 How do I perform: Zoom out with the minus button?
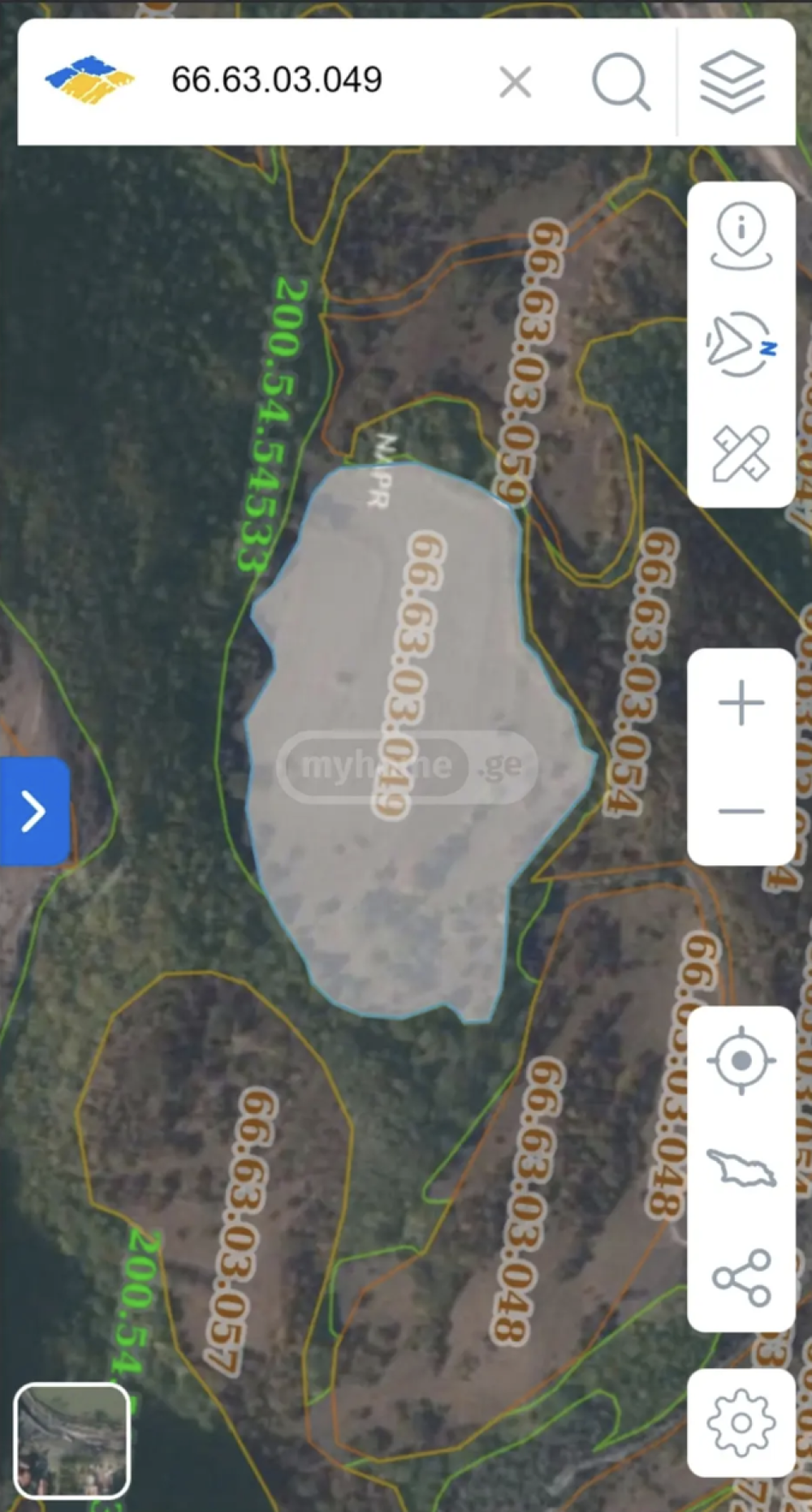(741, 811)
